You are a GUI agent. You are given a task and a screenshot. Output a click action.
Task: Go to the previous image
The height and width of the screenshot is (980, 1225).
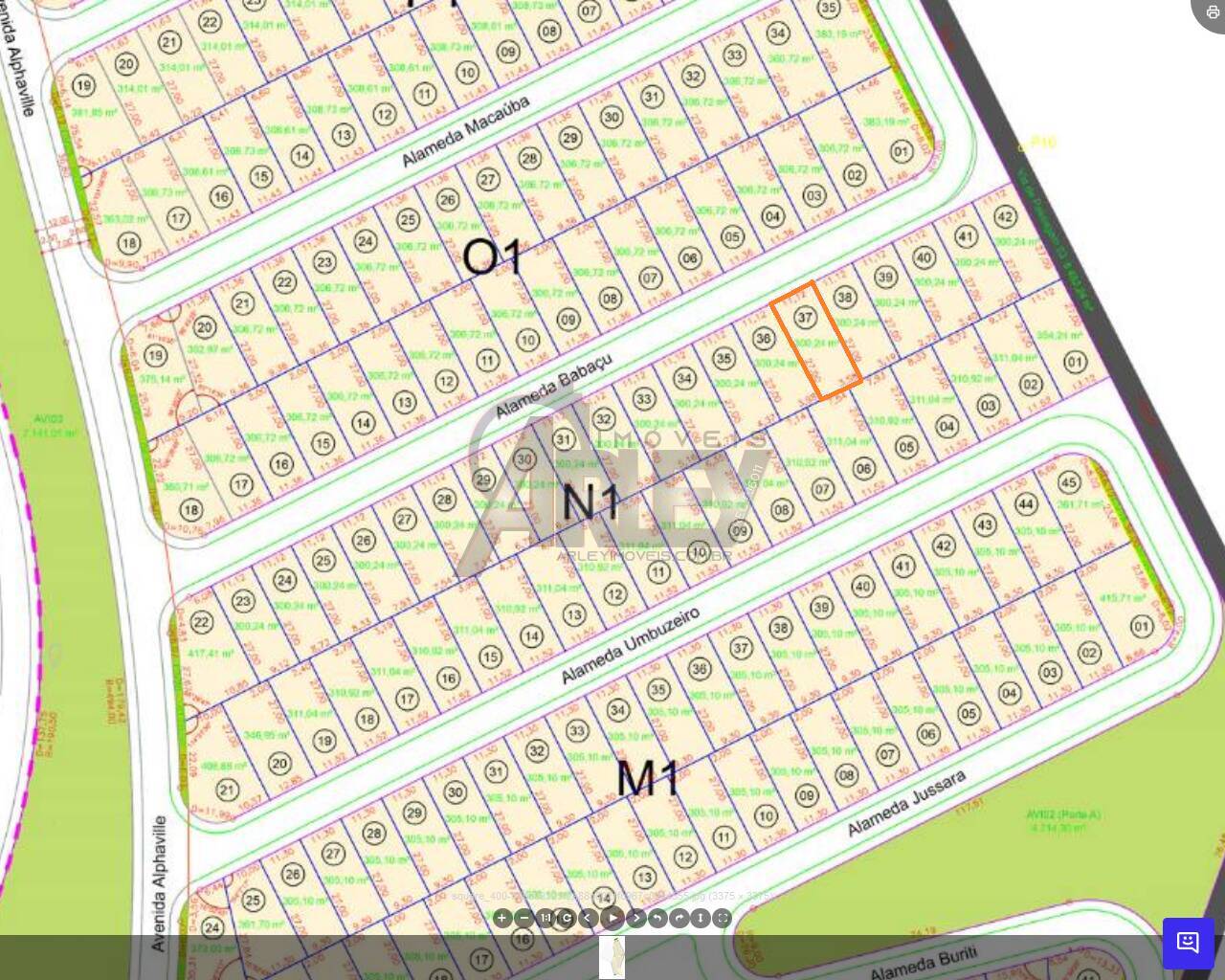(588, 918)
